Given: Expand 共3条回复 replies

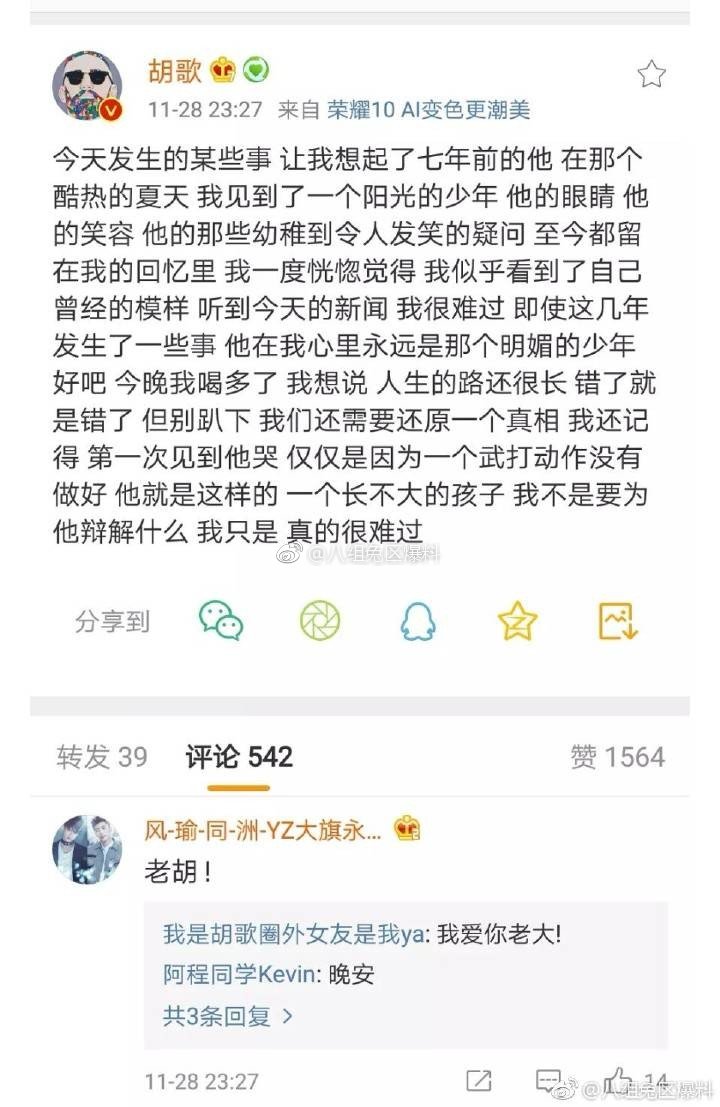Looking at the screenshot, I should (x=228, y=1017).
